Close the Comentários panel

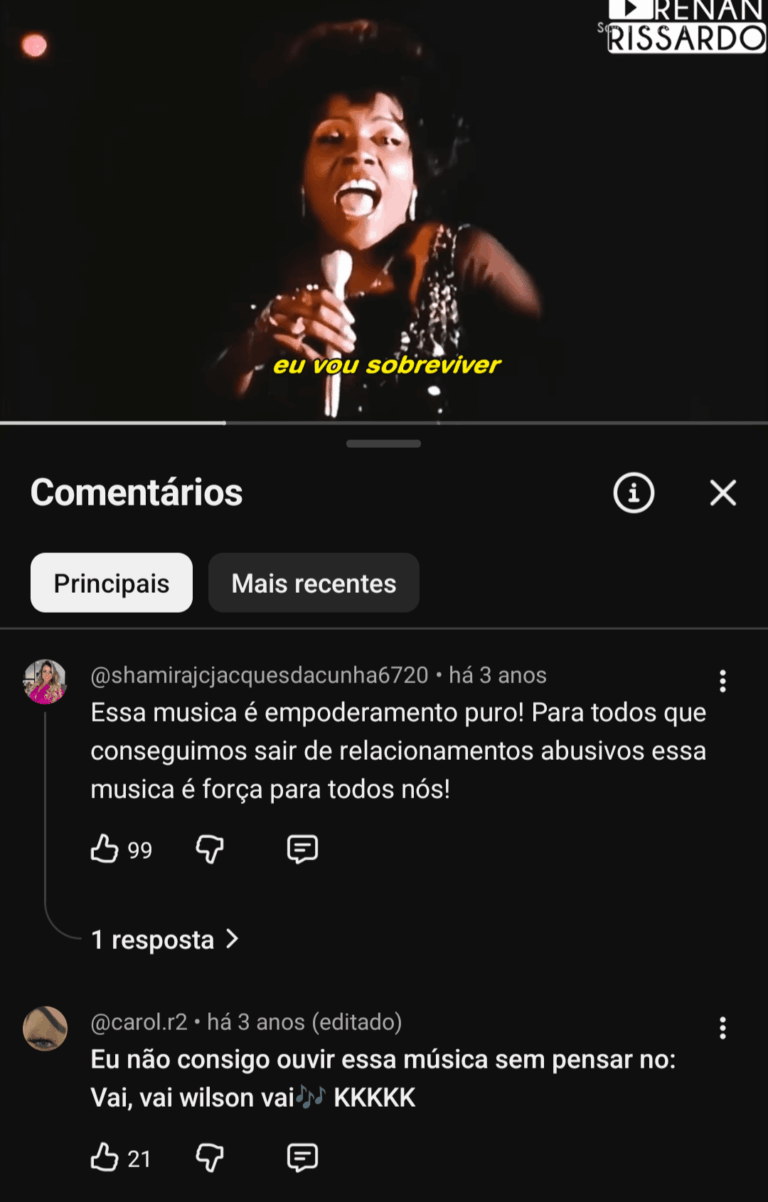pyautogui.click(x=722, y=492)
